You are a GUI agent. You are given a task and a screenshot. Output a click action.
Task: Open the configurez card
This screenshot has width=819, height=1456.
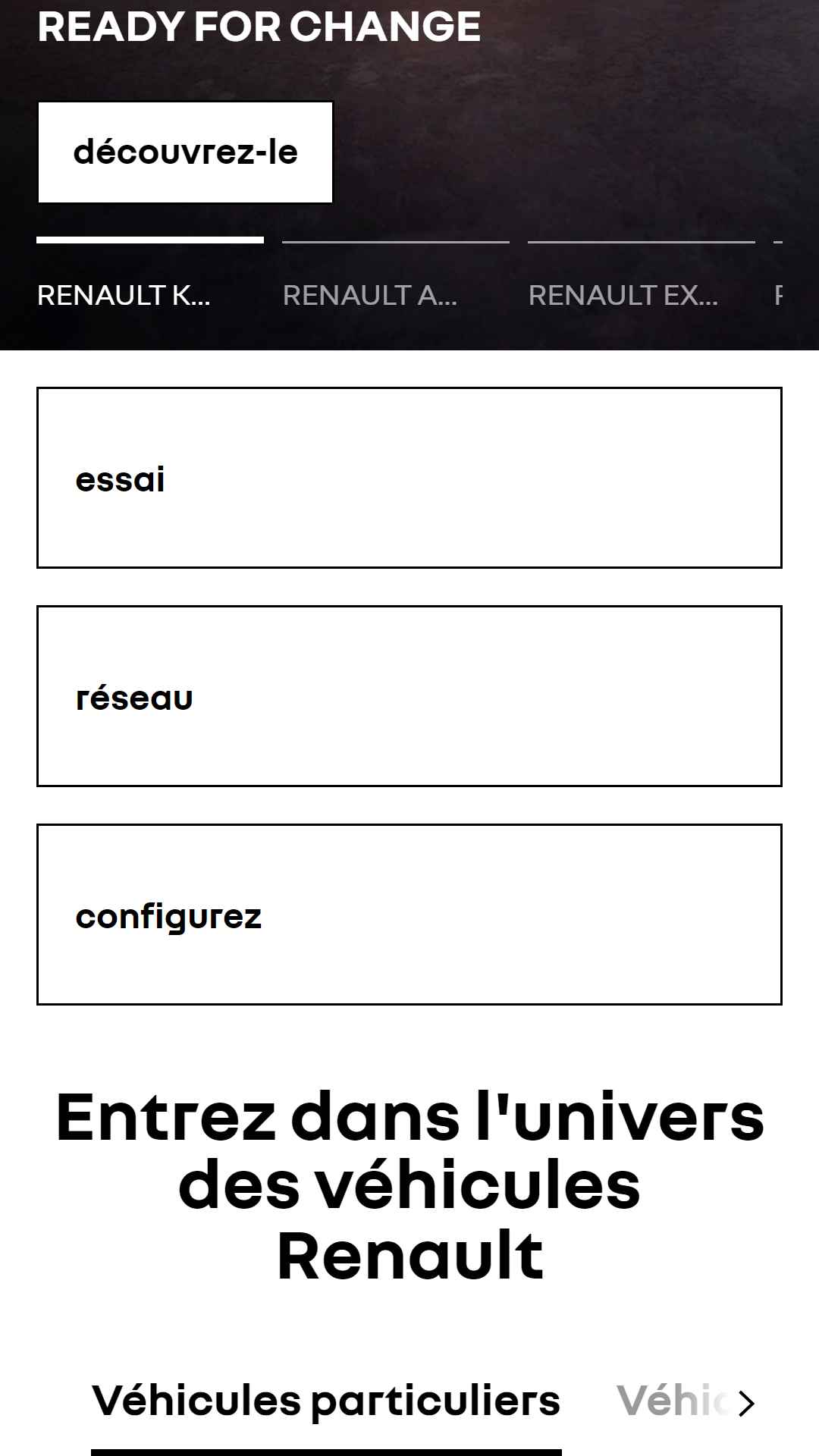[x=409, y=915]
